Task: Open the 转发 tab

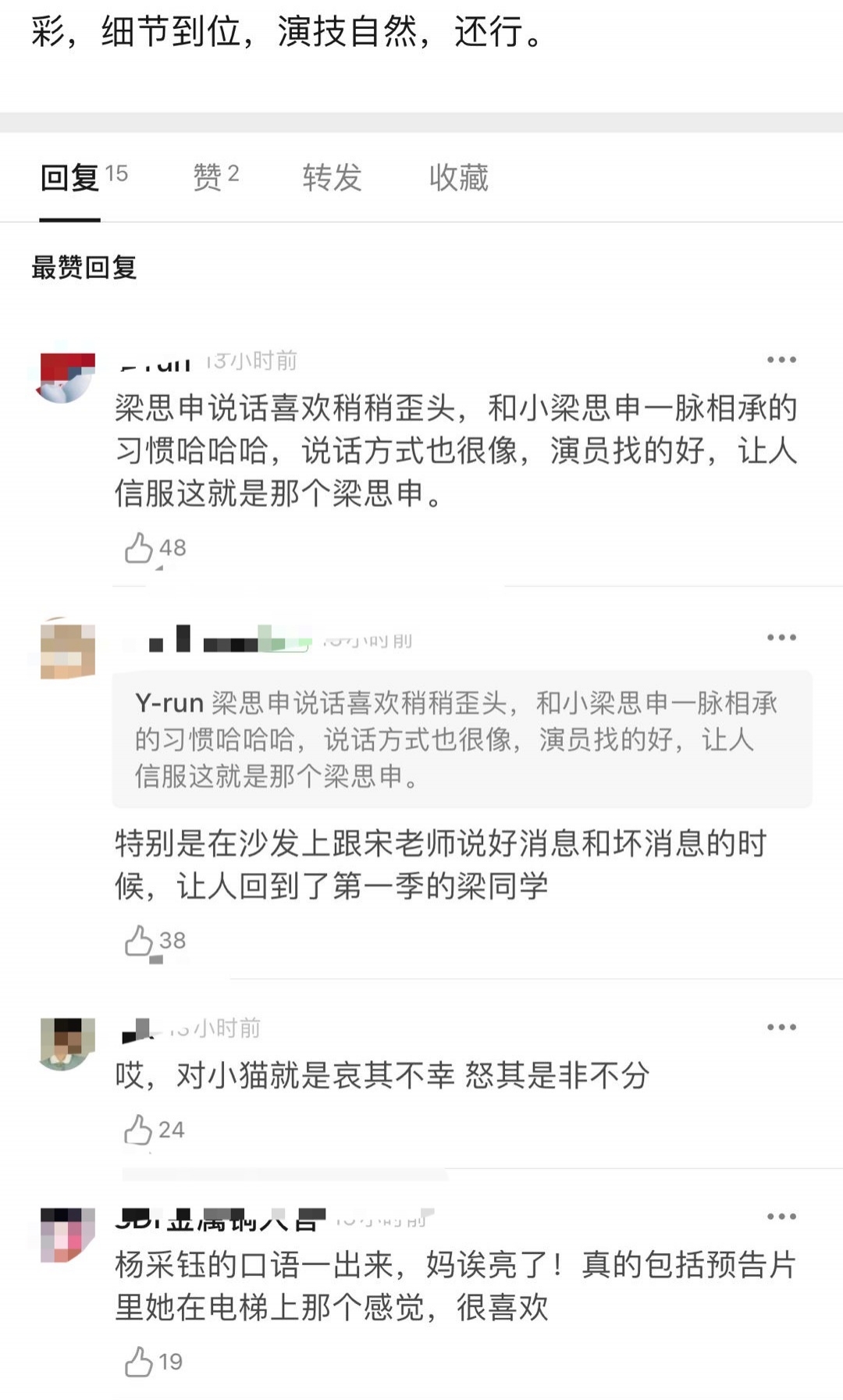Action: pos(333,177)
